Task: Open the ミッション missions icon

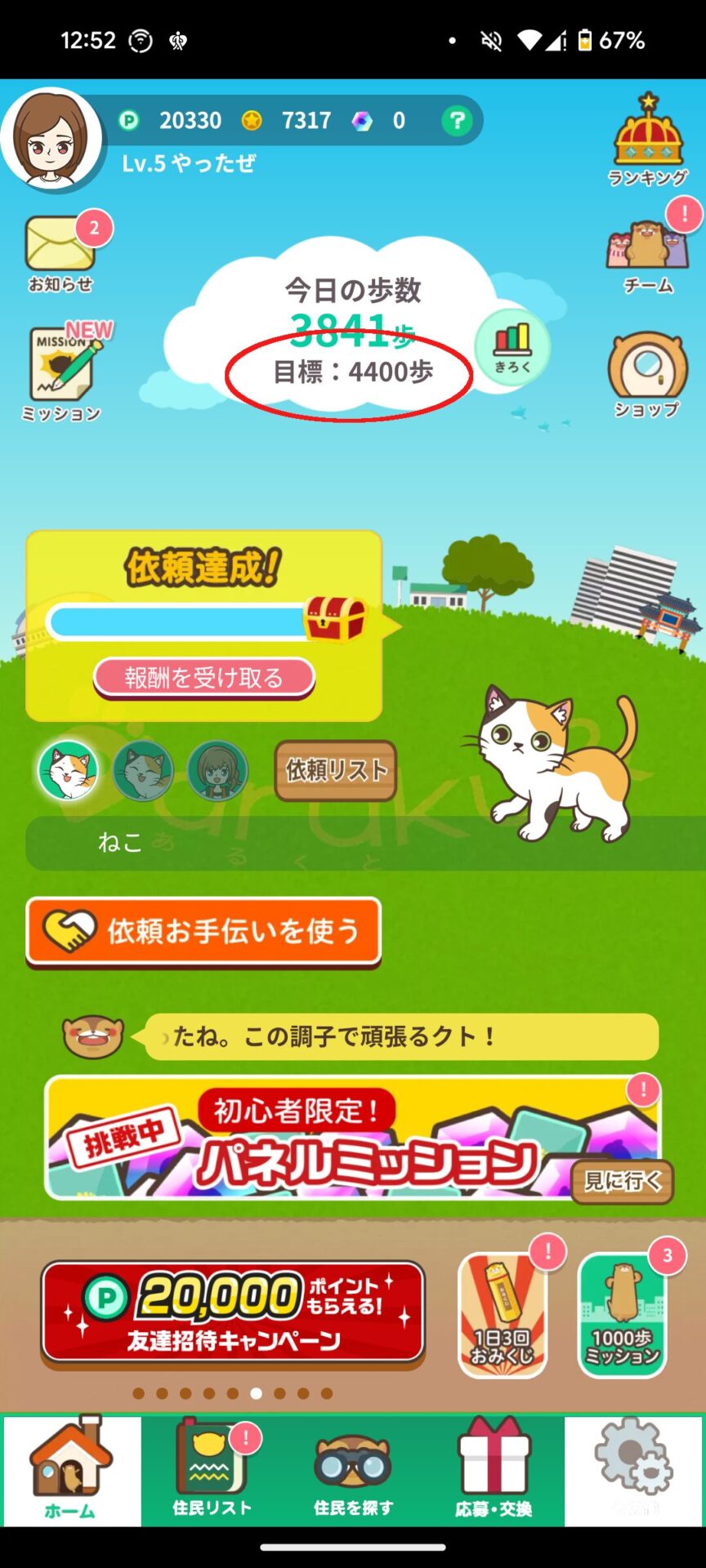Action: click(63, 373)
